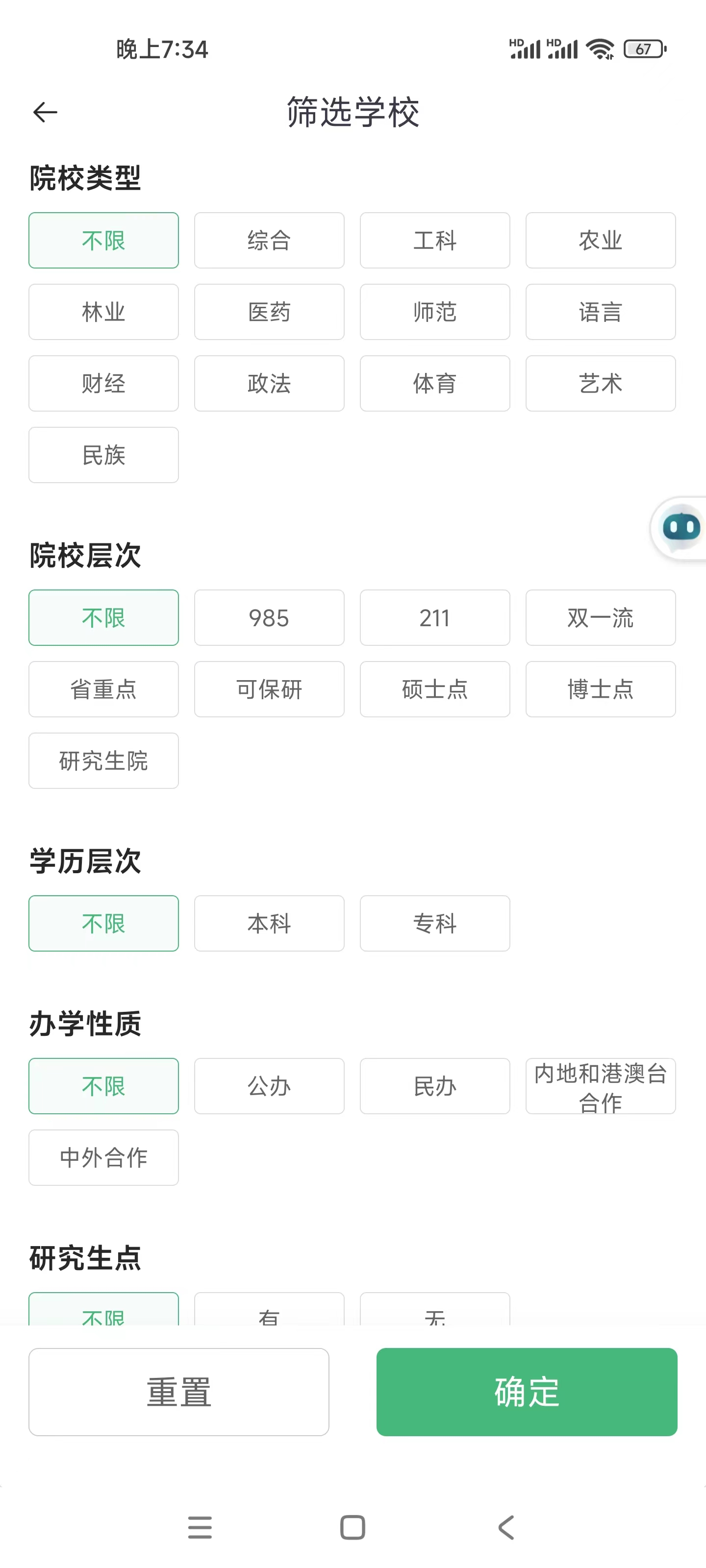Confirm filters with 确定 button
Viewport: 706px width, 1568px height.
pos(527,1392)
